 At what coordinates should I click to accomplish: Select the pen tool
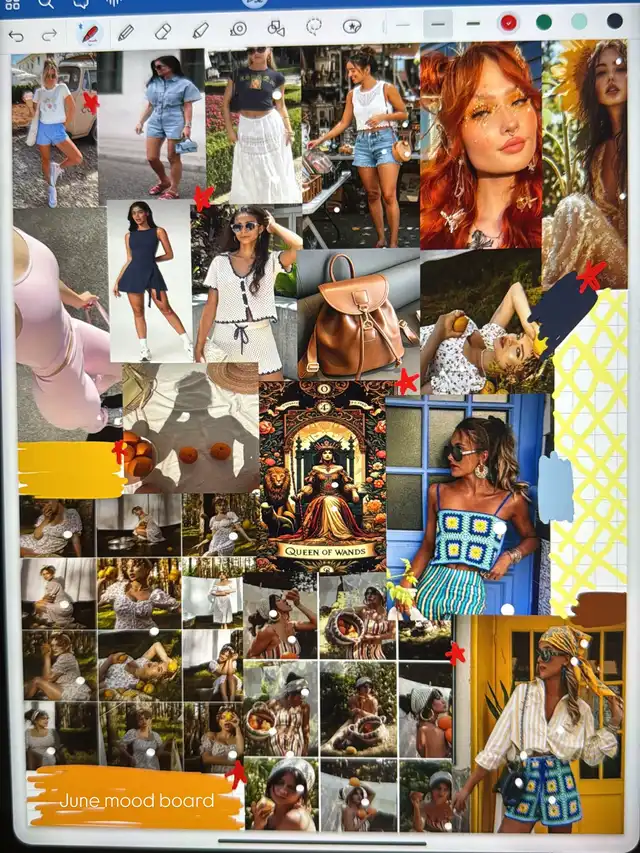90,34
